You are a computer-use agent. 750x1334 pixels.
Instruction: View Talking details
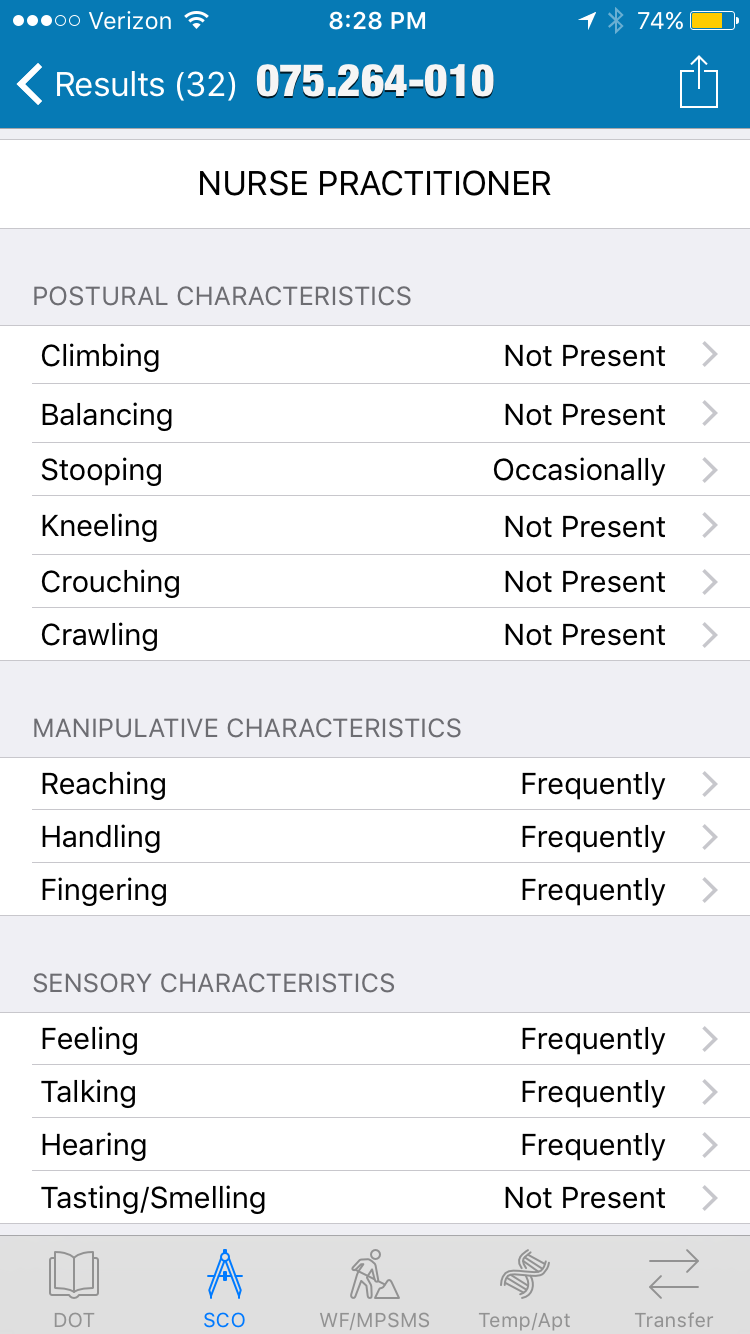(375, 1092)
